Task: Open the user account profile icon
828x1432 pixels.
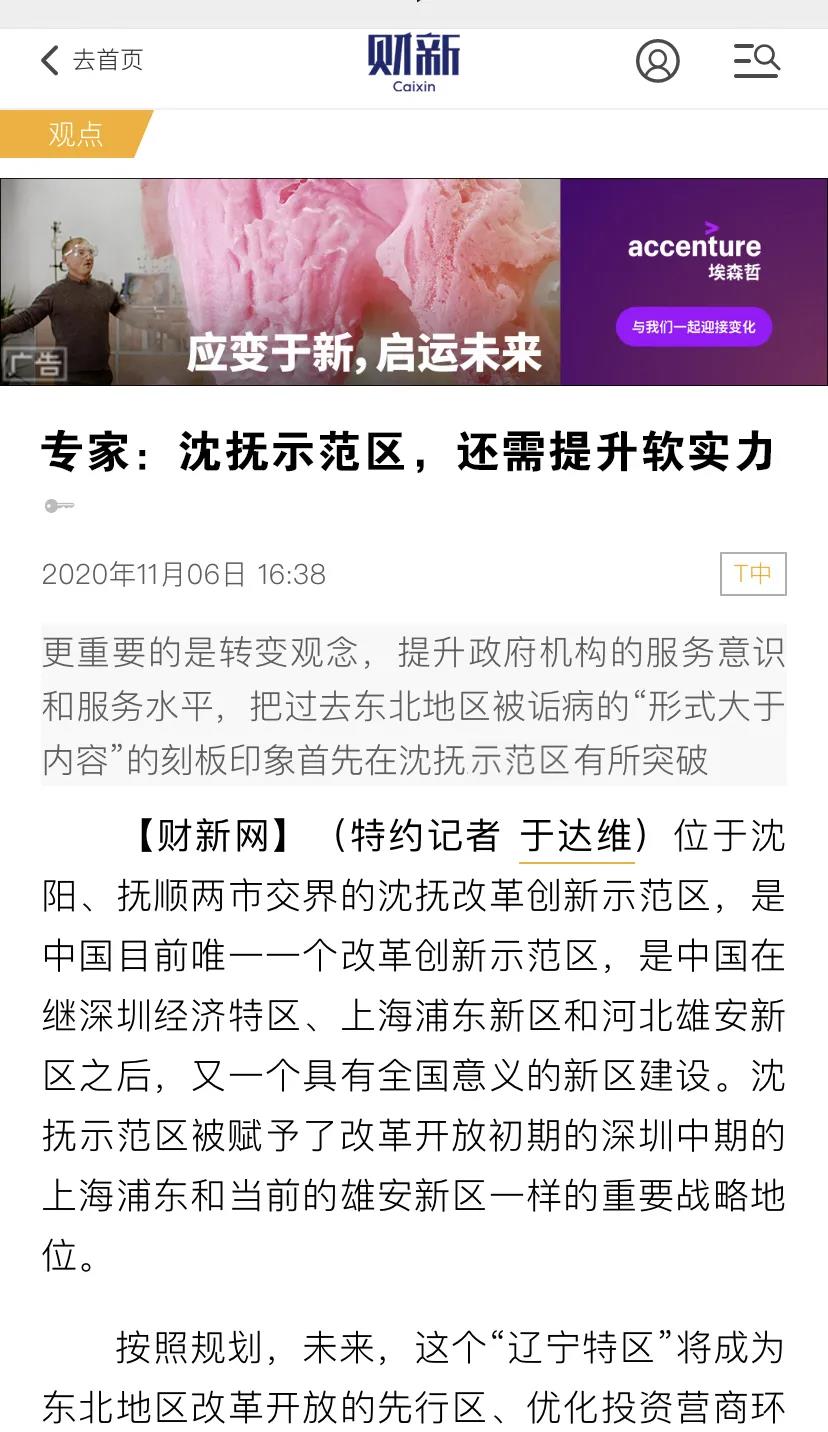Action: pos(657,60)
